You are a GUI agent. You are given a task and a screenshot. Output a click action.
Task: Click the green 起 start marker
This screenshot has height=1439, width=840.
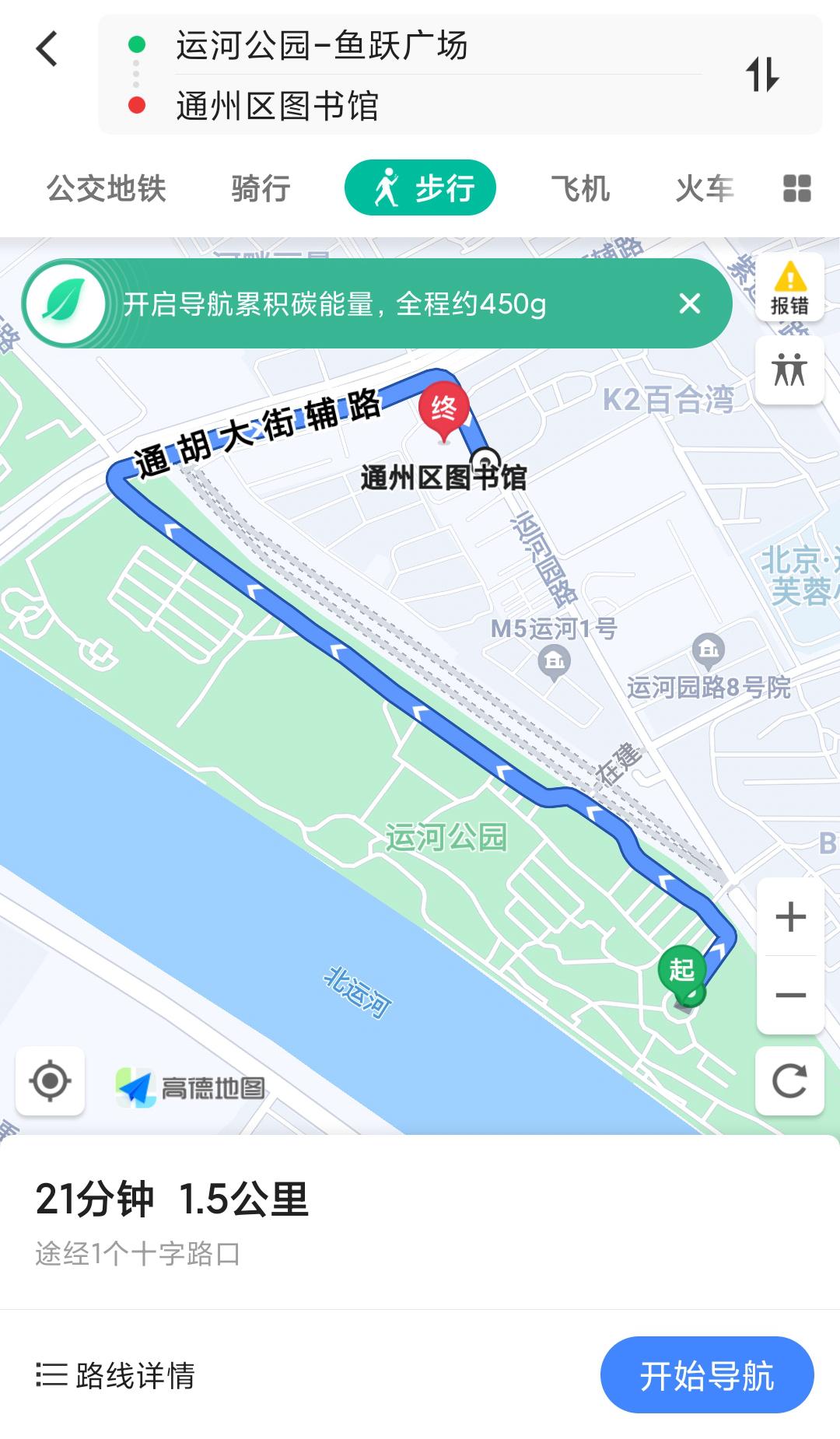tap(681, 970)
